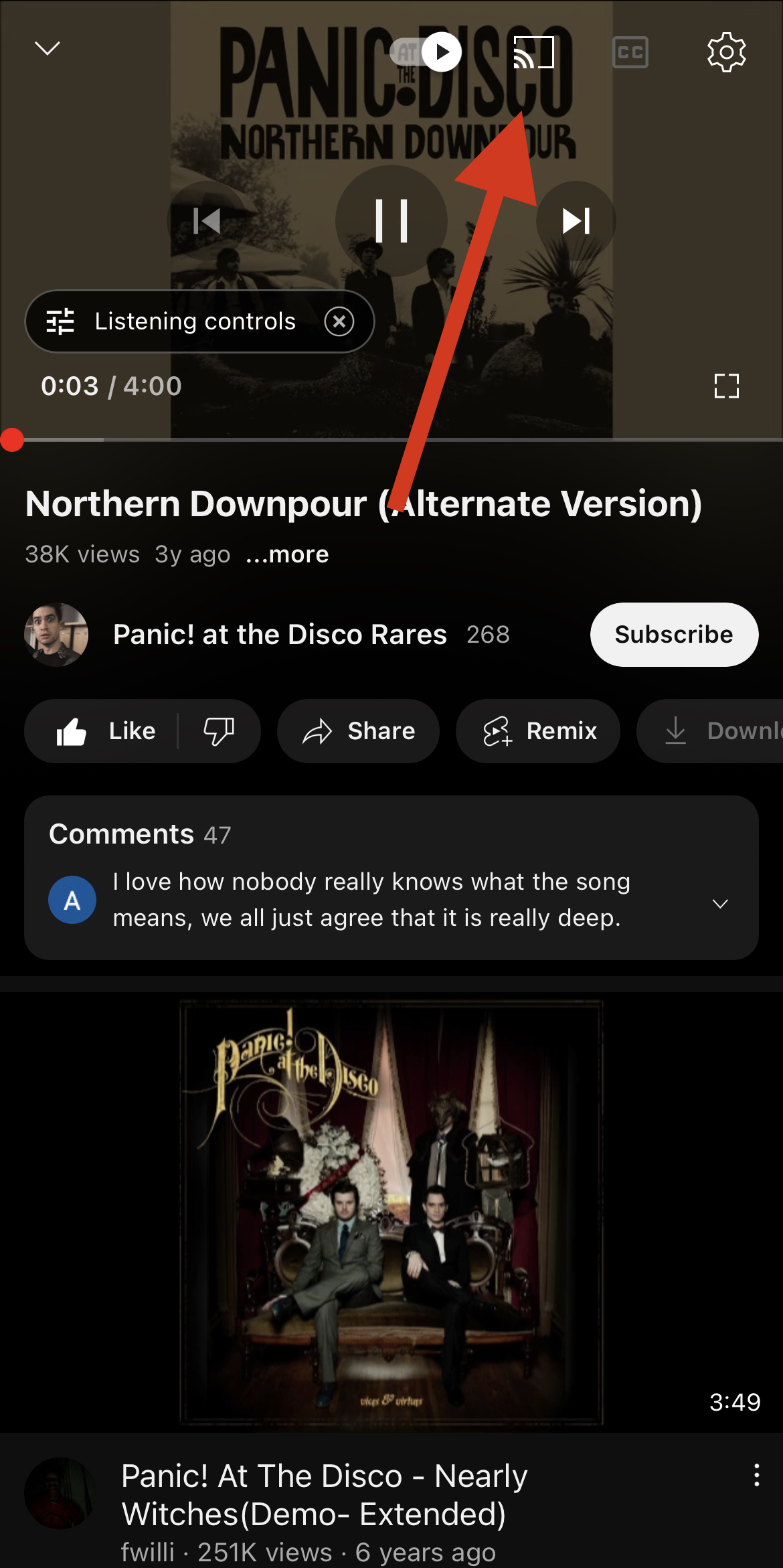Enter fullscreen mode
The height and width of the screenshot is (1568, 783).
(727, 386)
